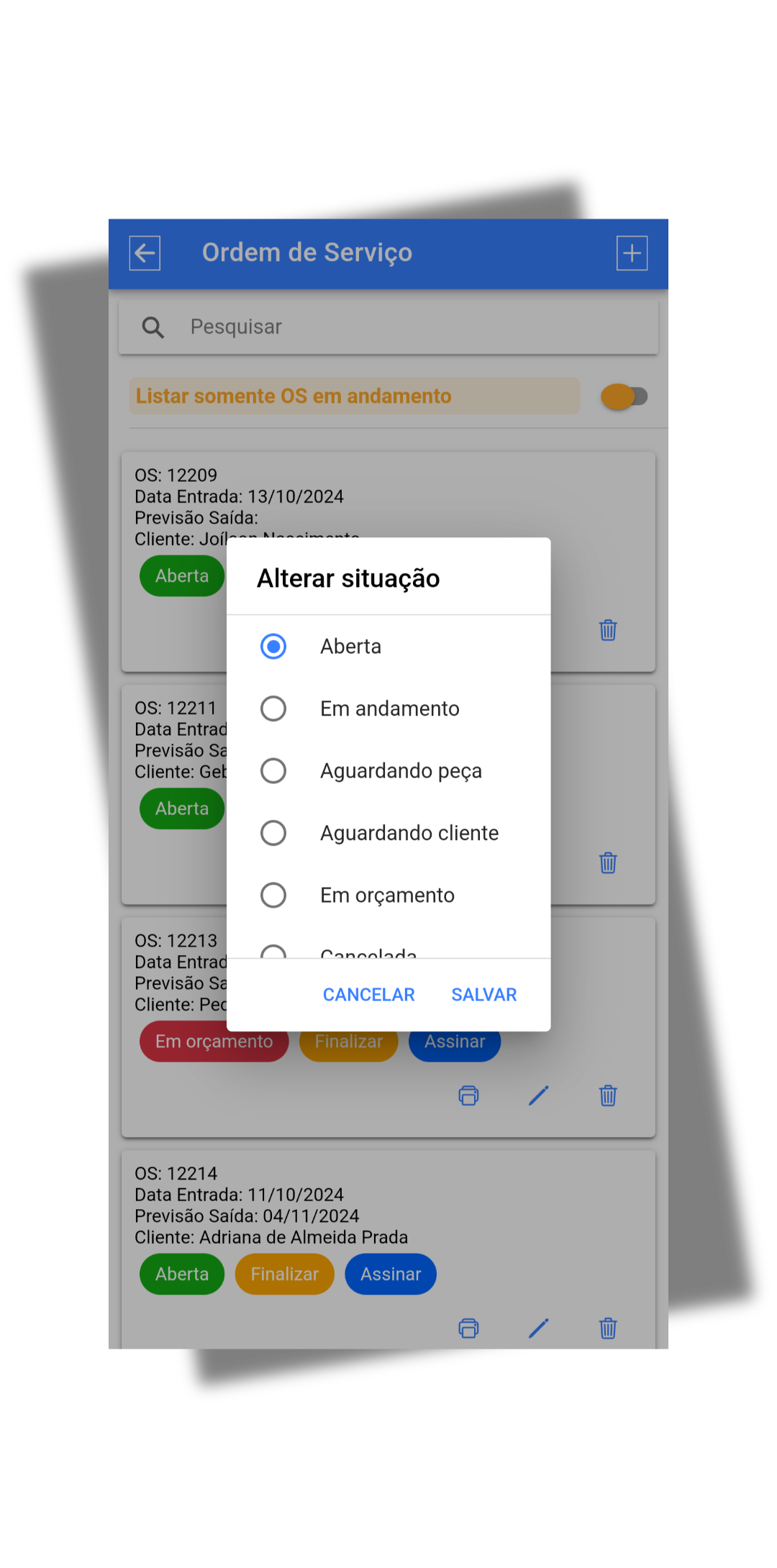Pick Aguardando cliente status

tap(273, 833)
